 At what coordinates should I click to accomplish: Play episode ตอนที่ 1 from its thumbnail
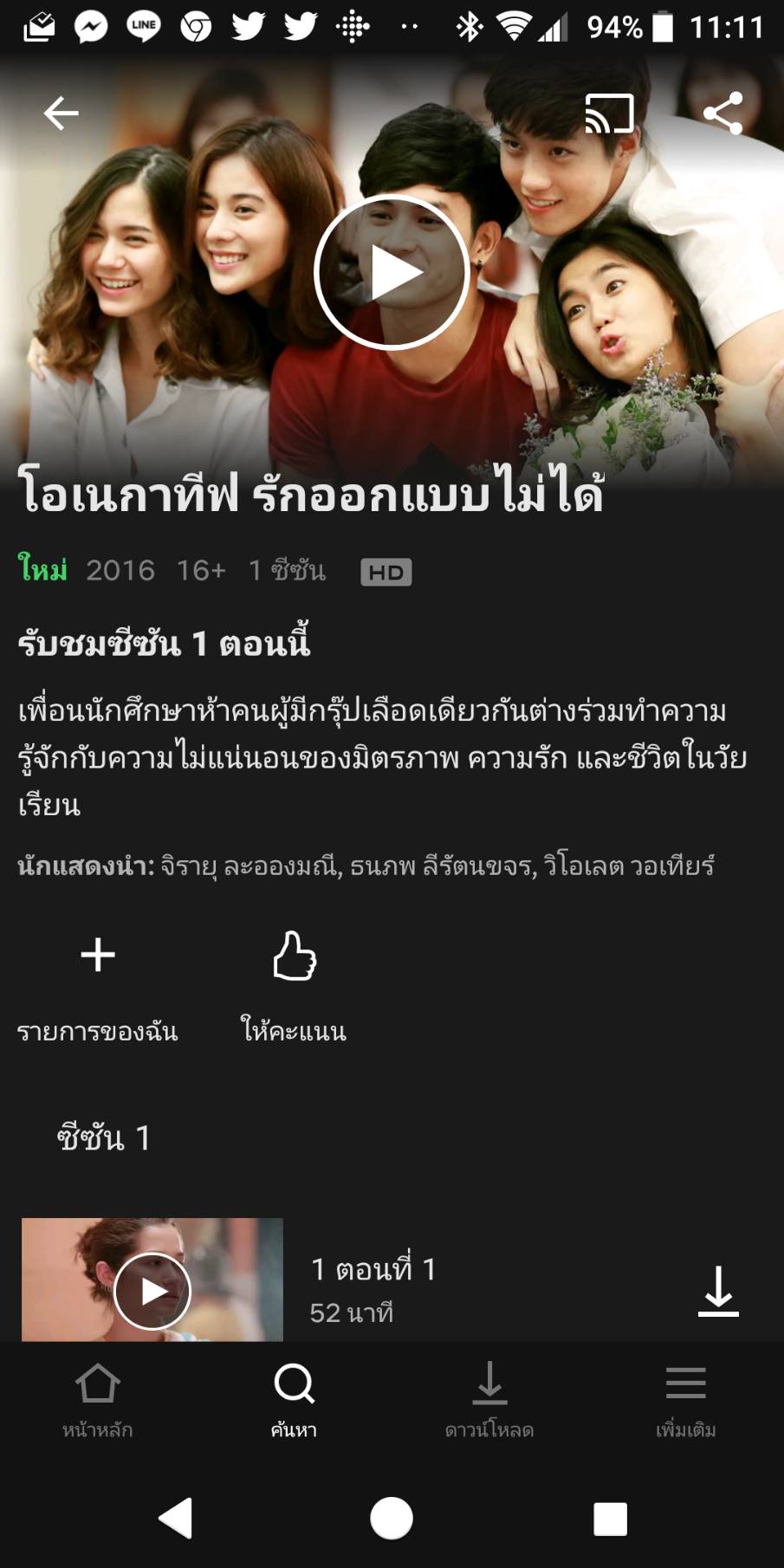click(152, 1290)
